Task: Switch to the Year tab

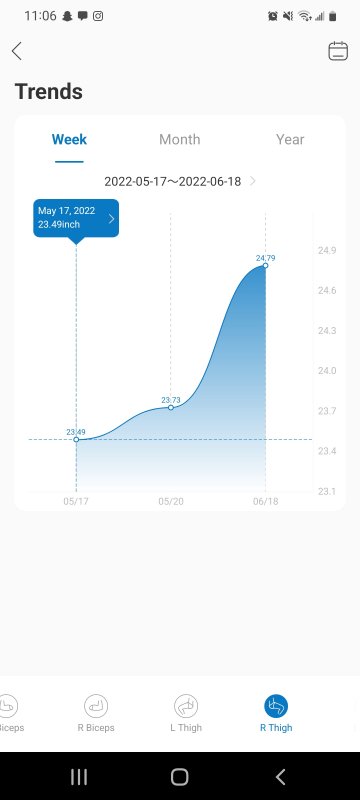Action: [290, 139]
